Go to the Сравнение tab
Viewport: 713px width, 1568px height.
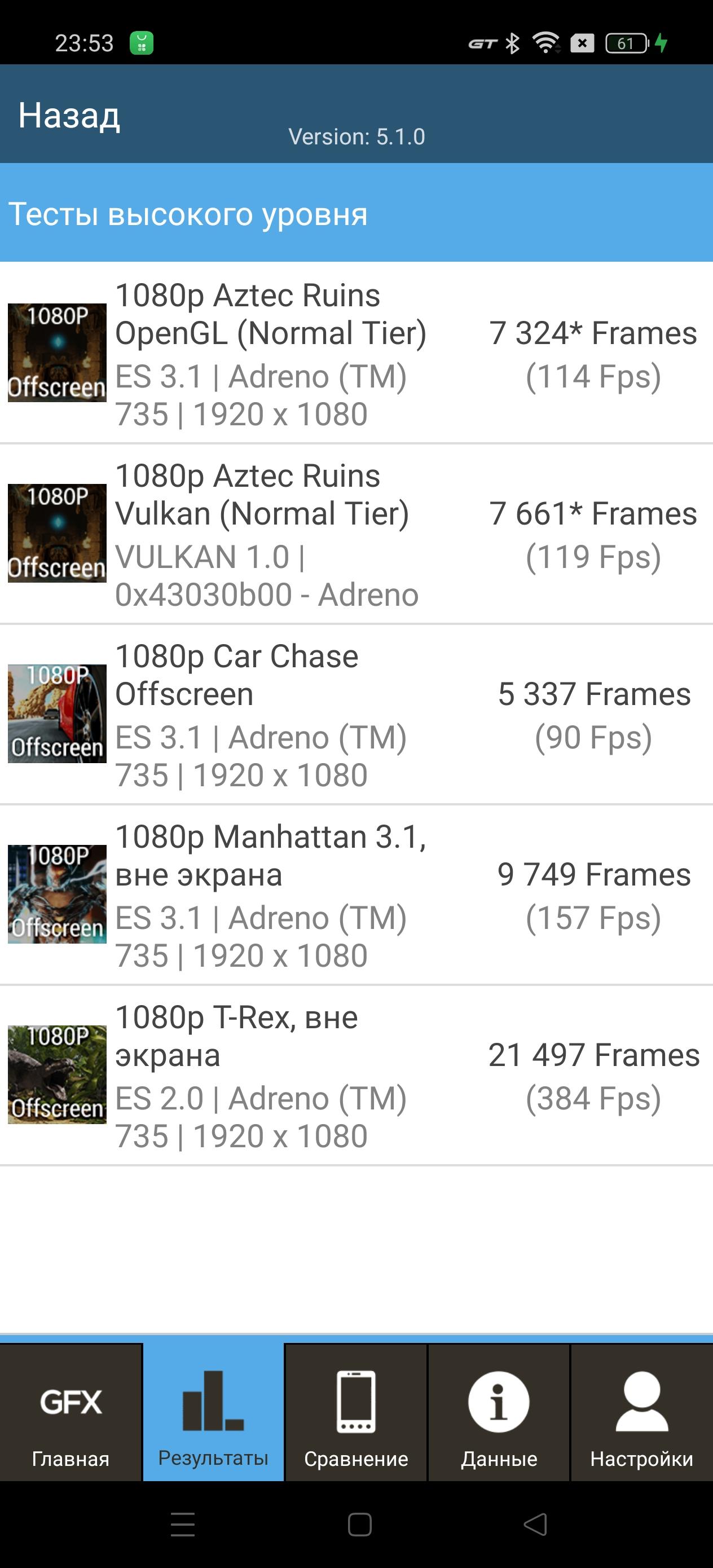point(356,1413)
